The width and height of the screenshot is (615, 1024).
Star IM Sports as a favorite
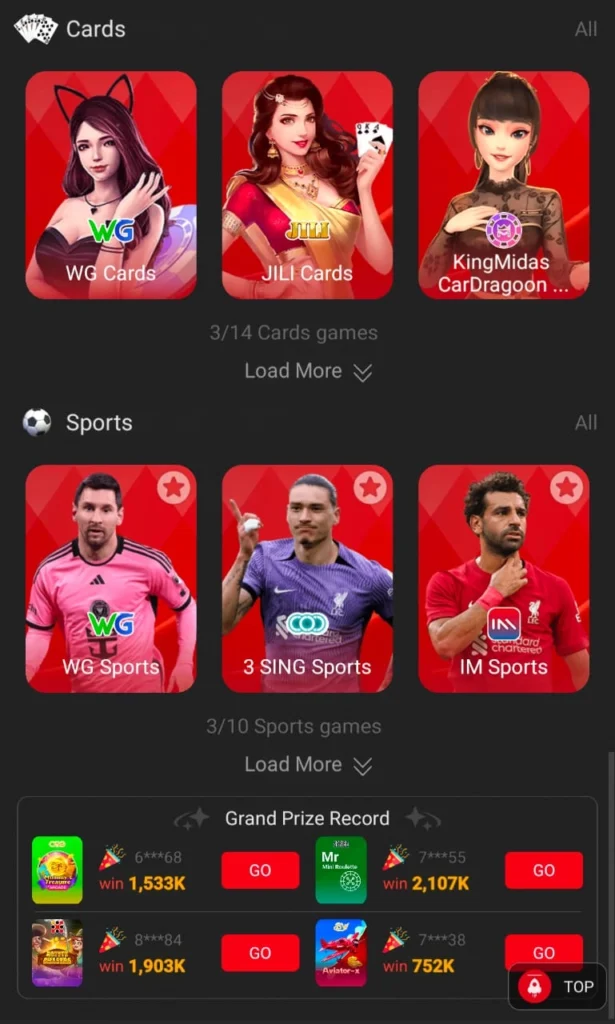[x=567, y=487]
